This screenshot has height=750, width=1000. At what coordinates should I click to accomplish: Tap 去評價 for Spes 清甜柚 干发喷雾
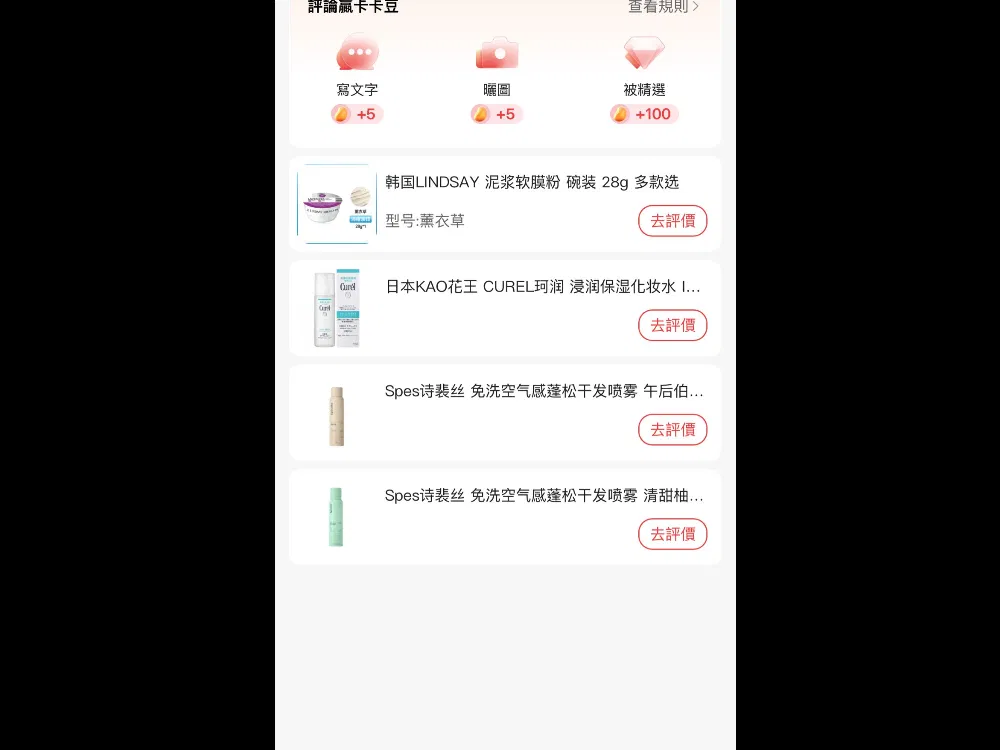(x=672, y=534)
